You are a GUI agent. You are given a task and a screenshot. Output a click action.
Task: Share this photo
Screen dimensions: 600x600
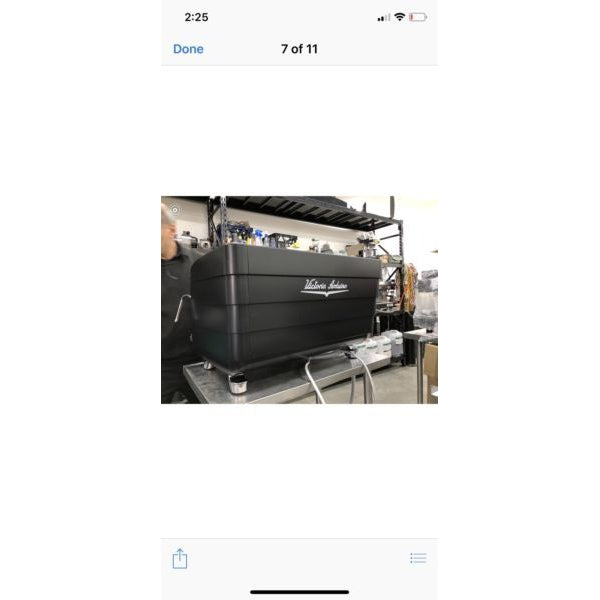180,558
